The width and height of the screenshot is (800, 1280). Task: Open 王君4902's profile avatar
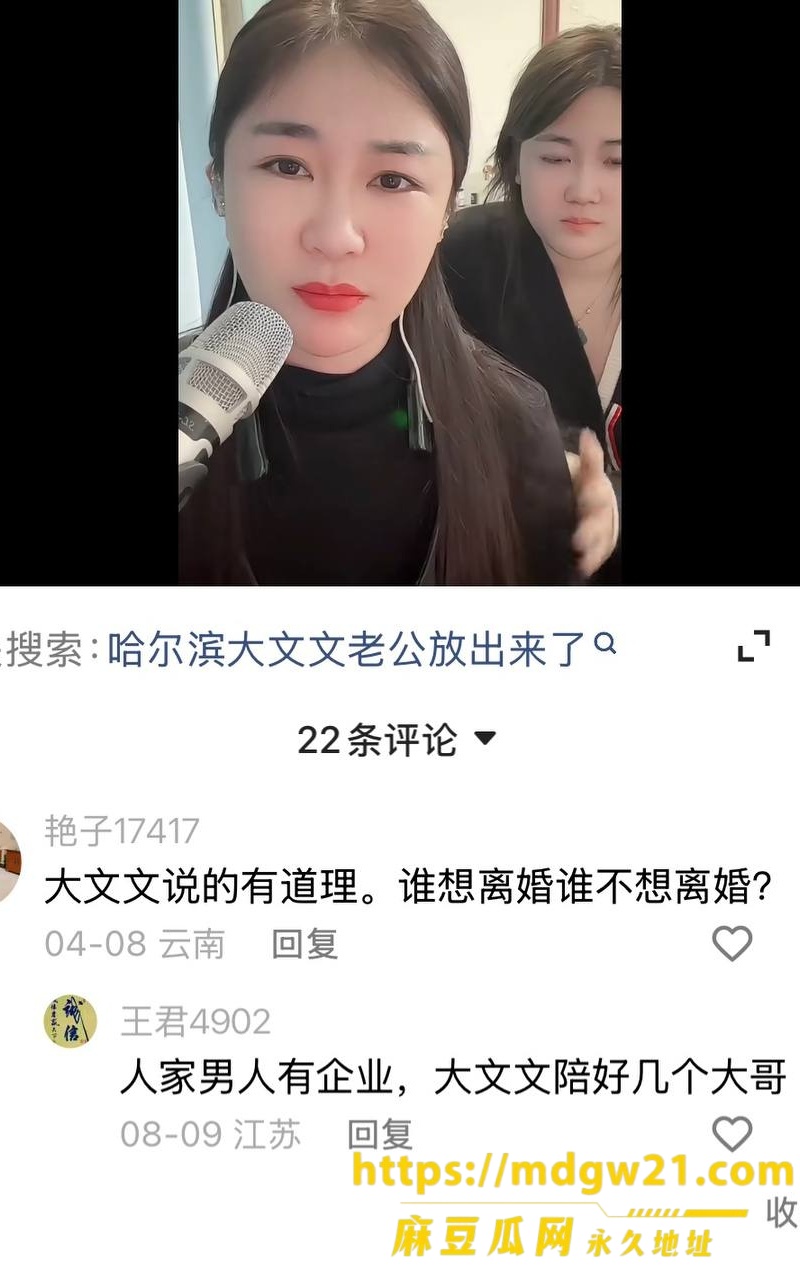pos(70,1021)
